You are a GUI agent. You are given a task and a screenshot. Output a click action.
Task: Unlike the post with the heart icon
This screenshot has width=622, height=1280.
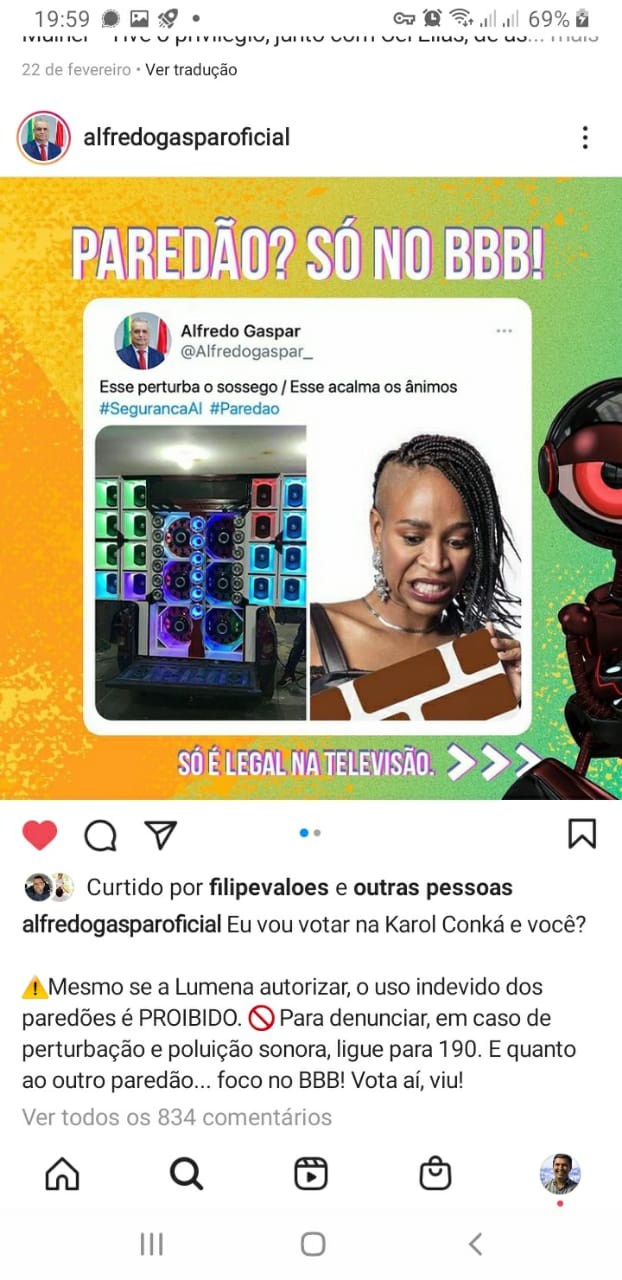[40, 834]
